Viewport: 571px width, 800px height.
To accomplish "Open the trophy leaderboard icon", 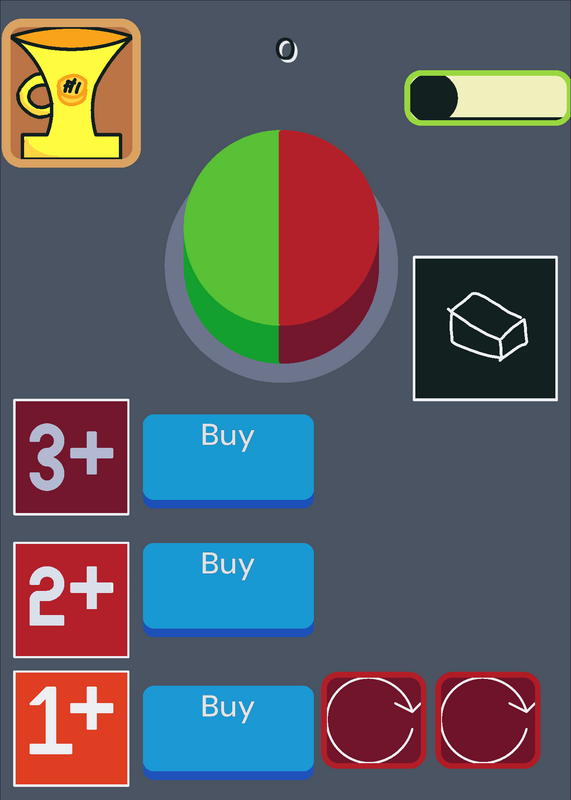I will (x=71, y=93).
